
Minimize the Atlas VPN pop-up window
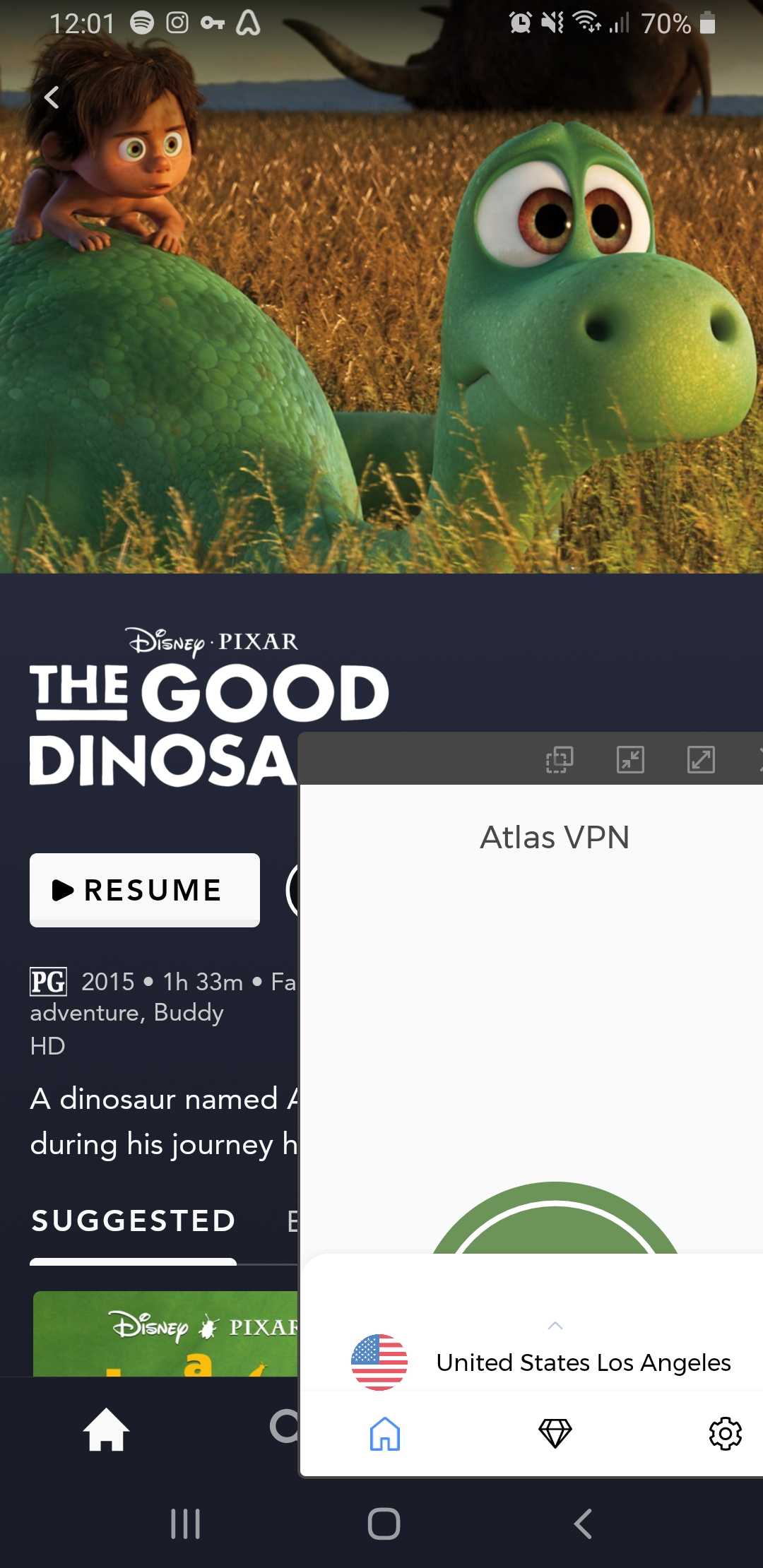[630, 760]
